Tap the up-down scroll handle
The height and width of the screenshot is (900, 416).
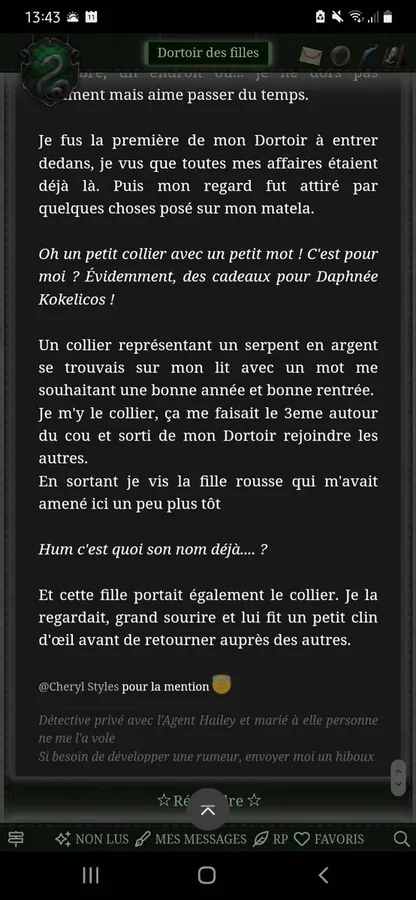coord(398,778)
